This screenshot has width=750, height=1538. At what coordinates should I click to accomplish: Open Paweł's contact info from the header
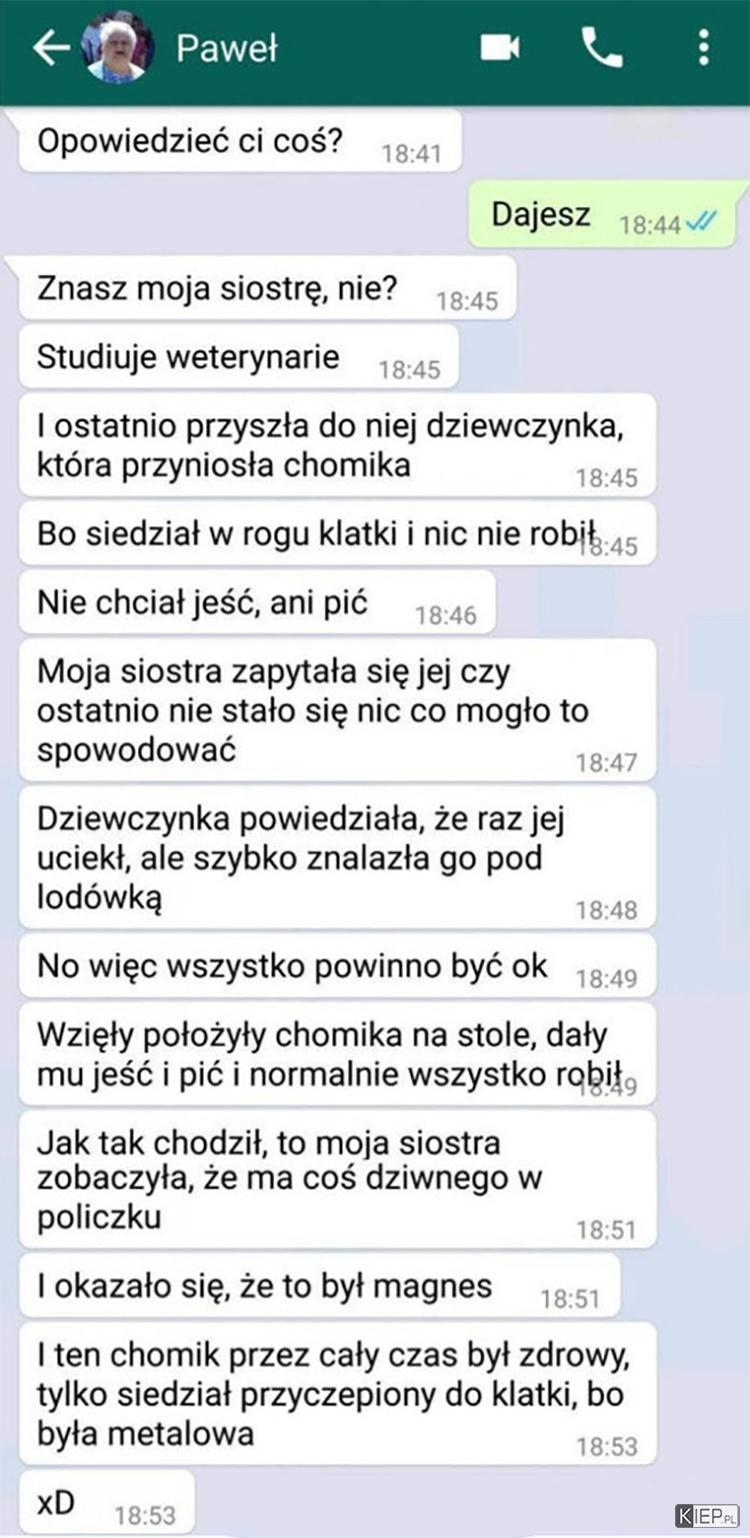[226, 47]
